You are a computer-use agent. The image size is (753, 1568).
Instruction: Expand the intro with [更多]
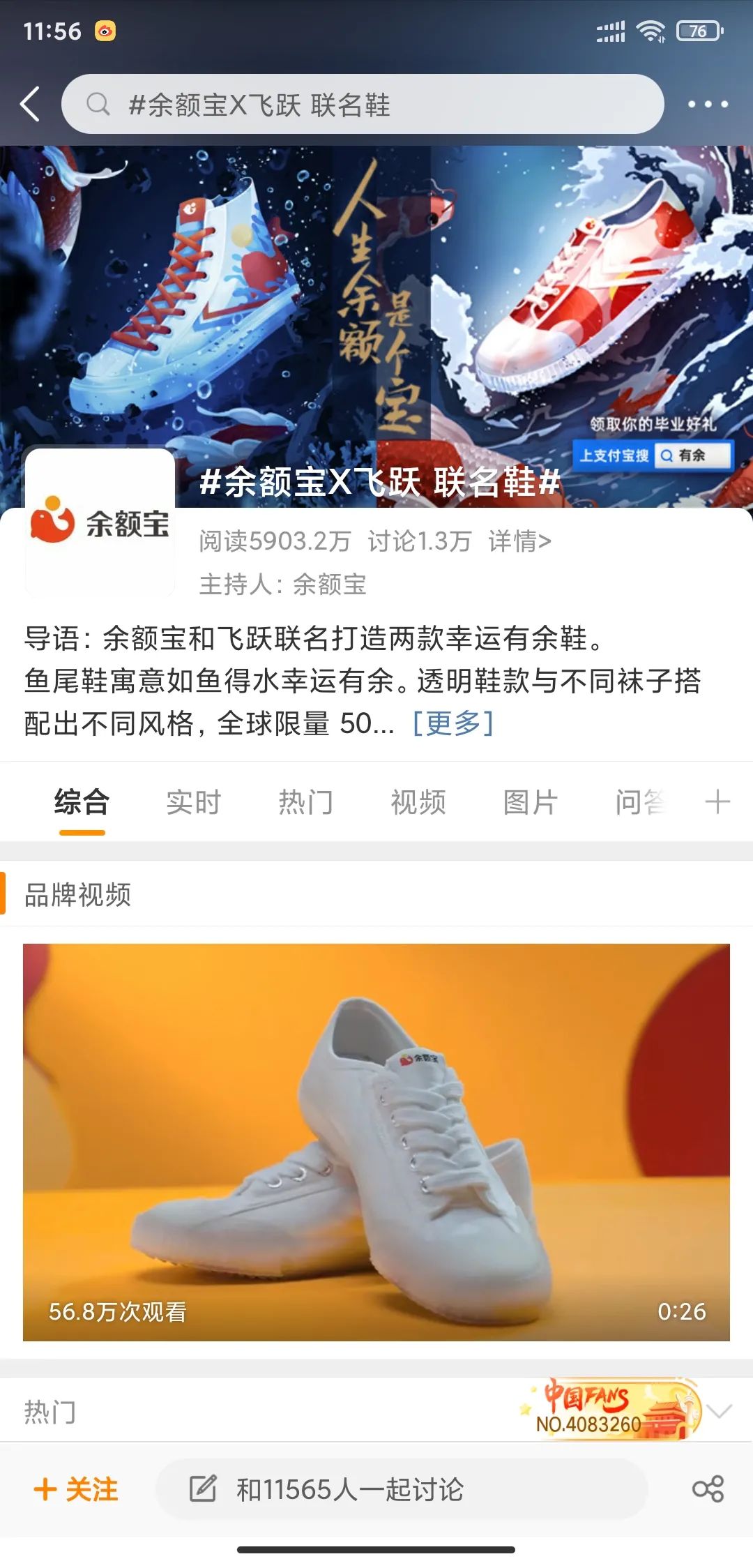coord(453,723)
